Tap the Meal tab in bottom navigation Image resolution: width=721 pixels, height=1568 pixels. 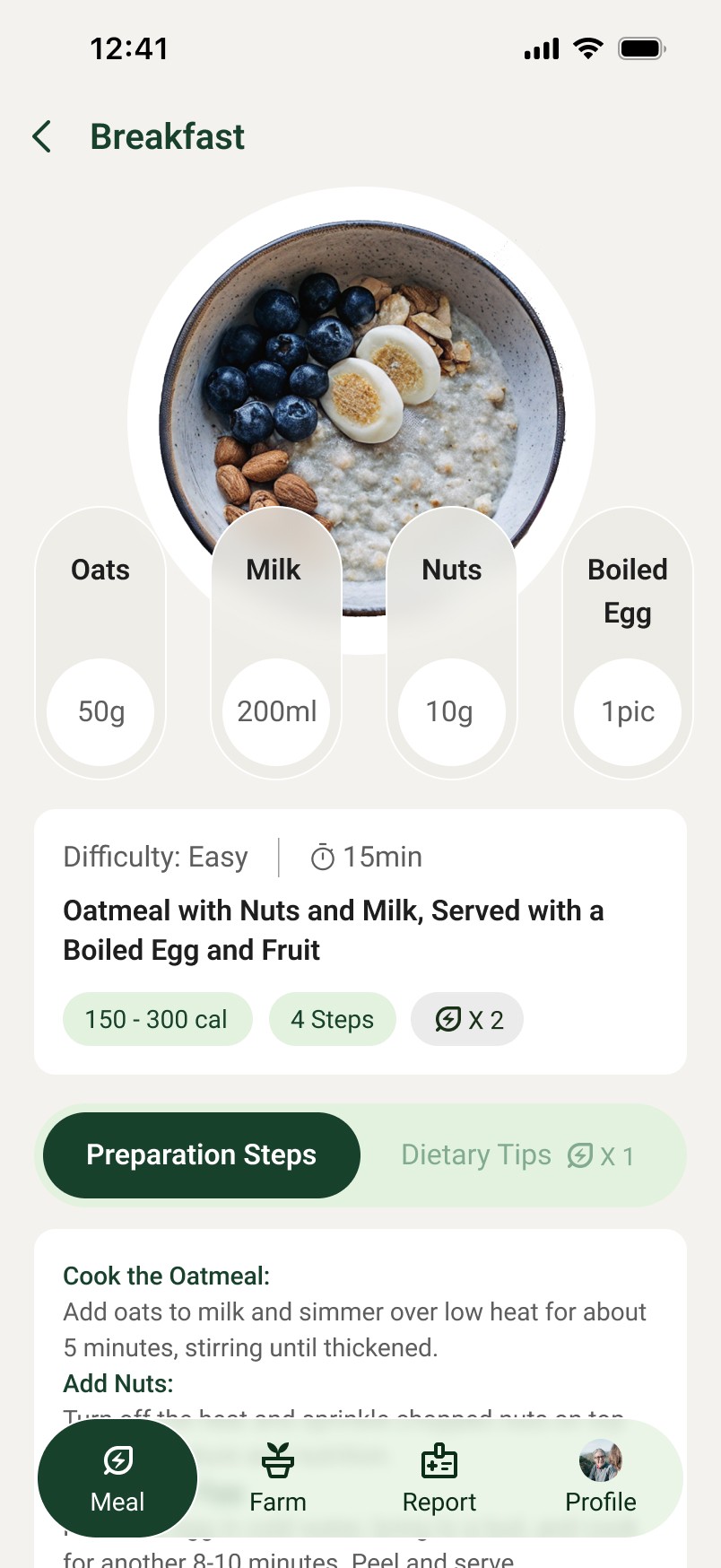(x=117, y=1477)
